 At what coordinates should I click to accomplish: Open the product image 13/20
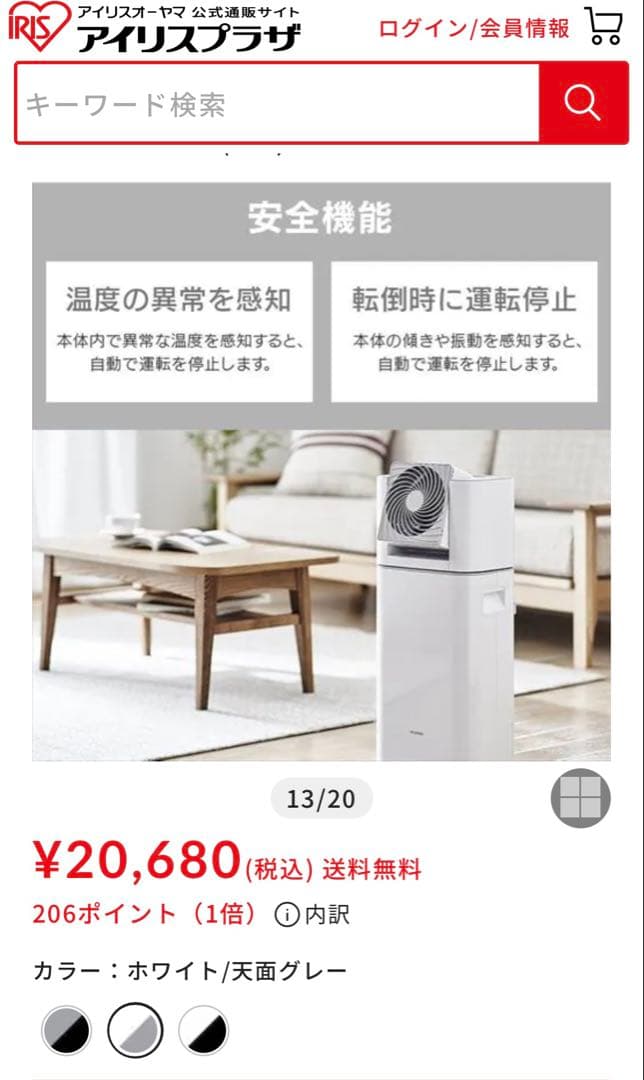pos(321,470)
